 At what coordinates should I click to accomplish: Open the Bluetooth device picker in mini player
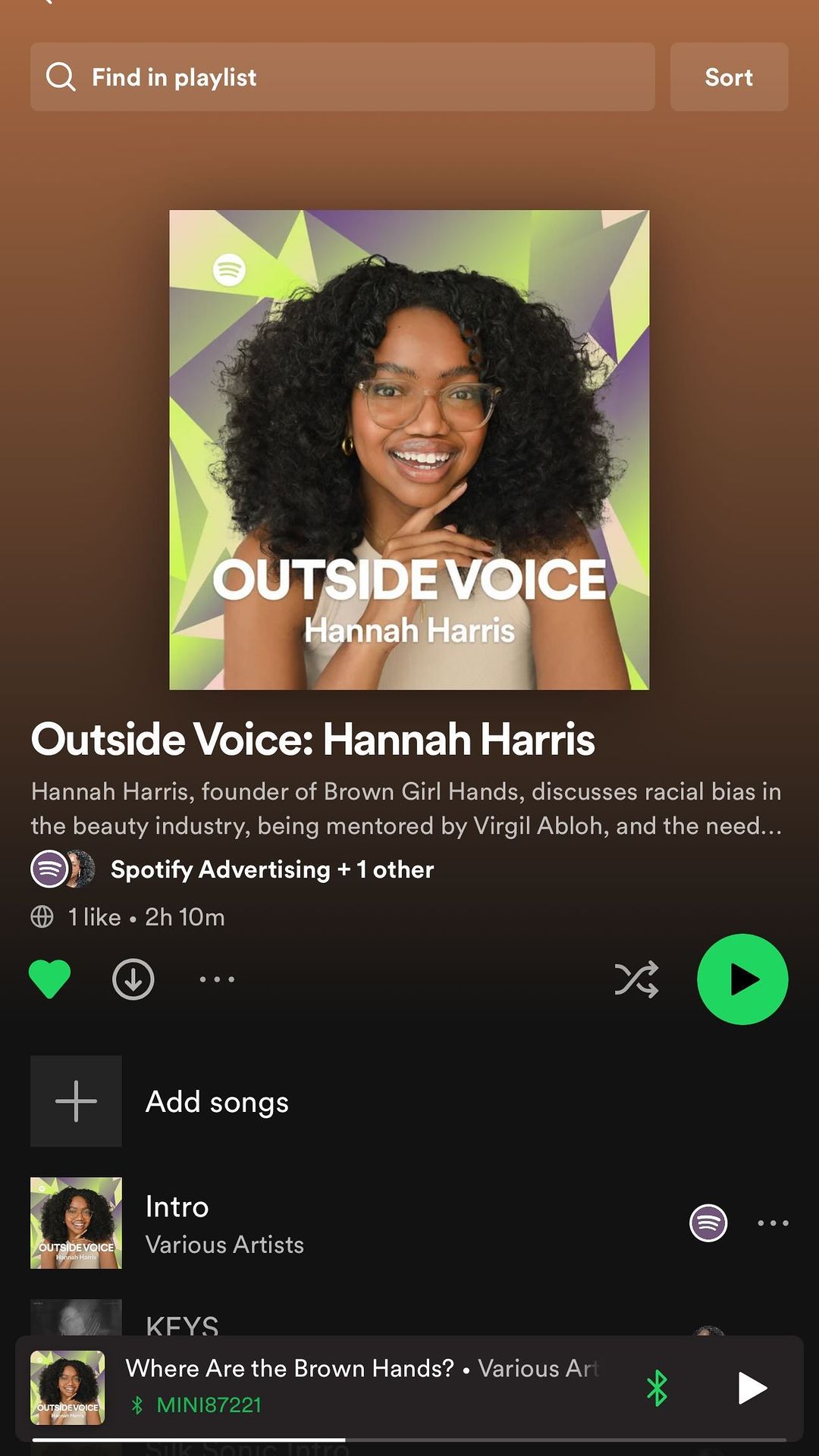(x=657, y=1389)
